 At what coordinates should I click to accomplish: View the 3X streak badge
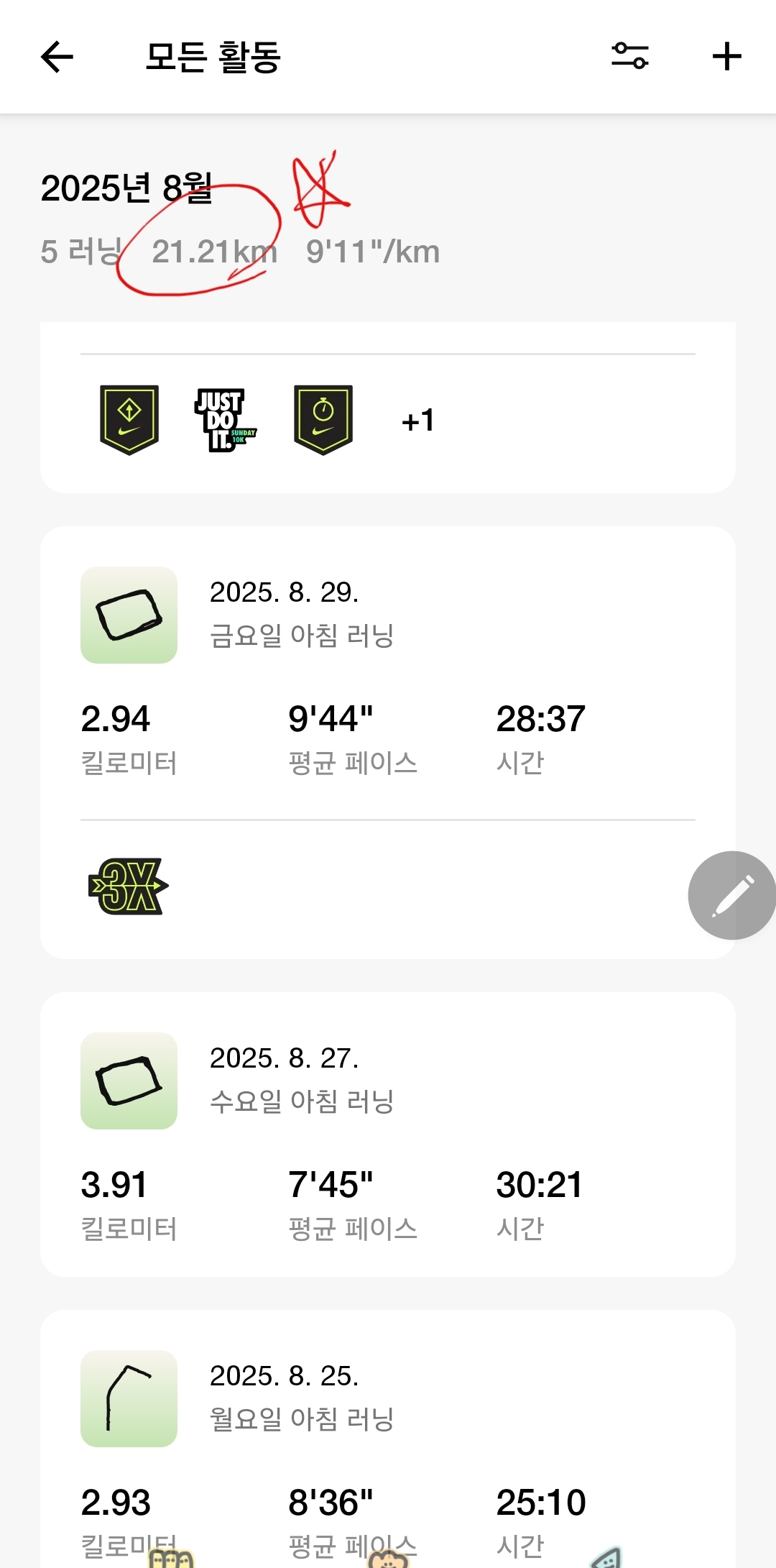129,886
